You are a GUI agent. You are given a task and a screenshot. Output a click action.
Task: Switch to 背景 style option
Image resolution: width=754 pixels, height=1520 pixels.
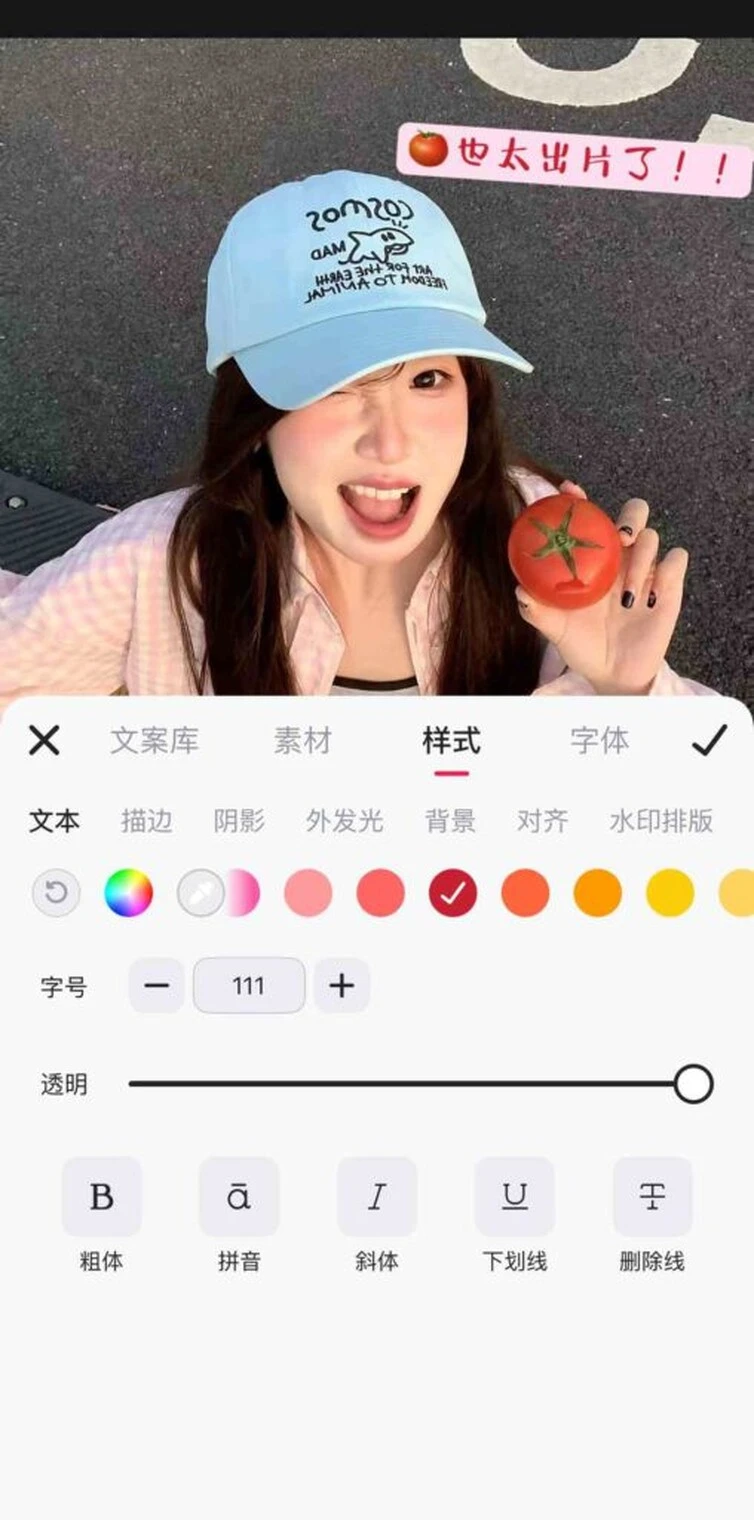click(450, 822)
